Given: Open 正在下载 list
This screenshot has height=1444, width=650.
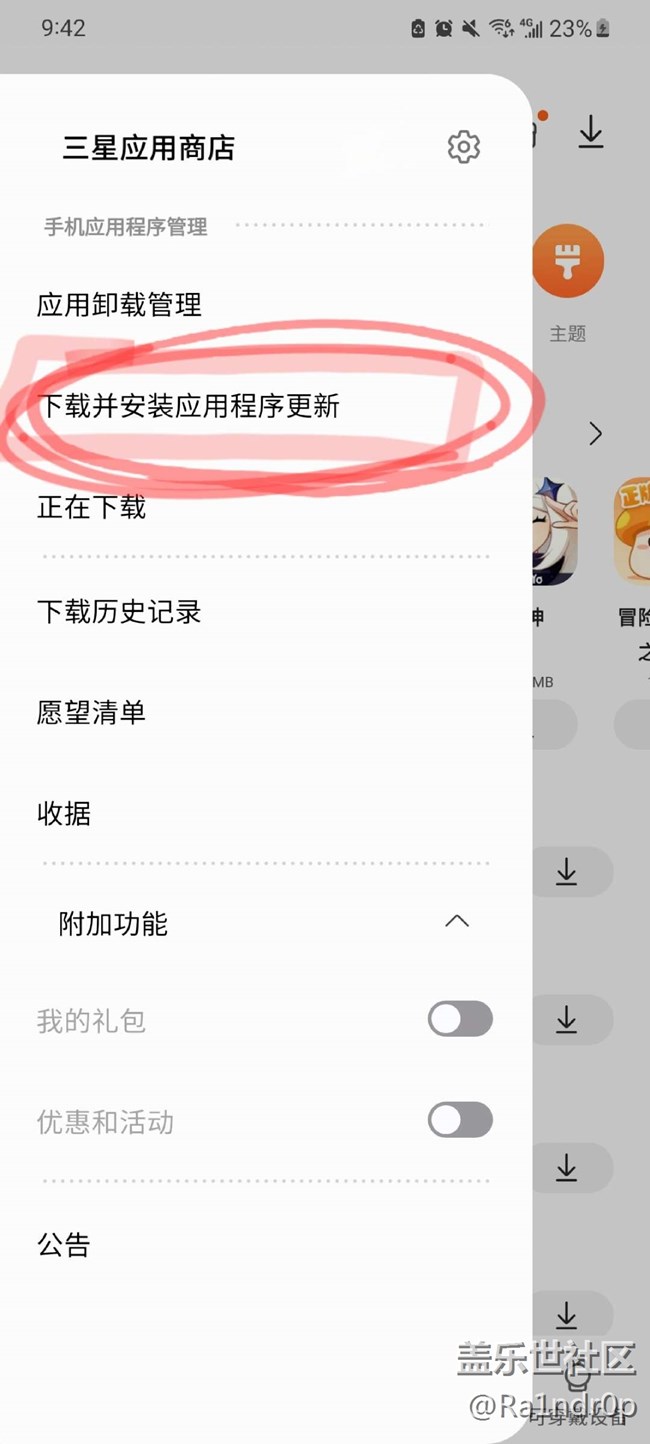Looking at the screenshot, I should pyautogui.click(x=92, y=508).
